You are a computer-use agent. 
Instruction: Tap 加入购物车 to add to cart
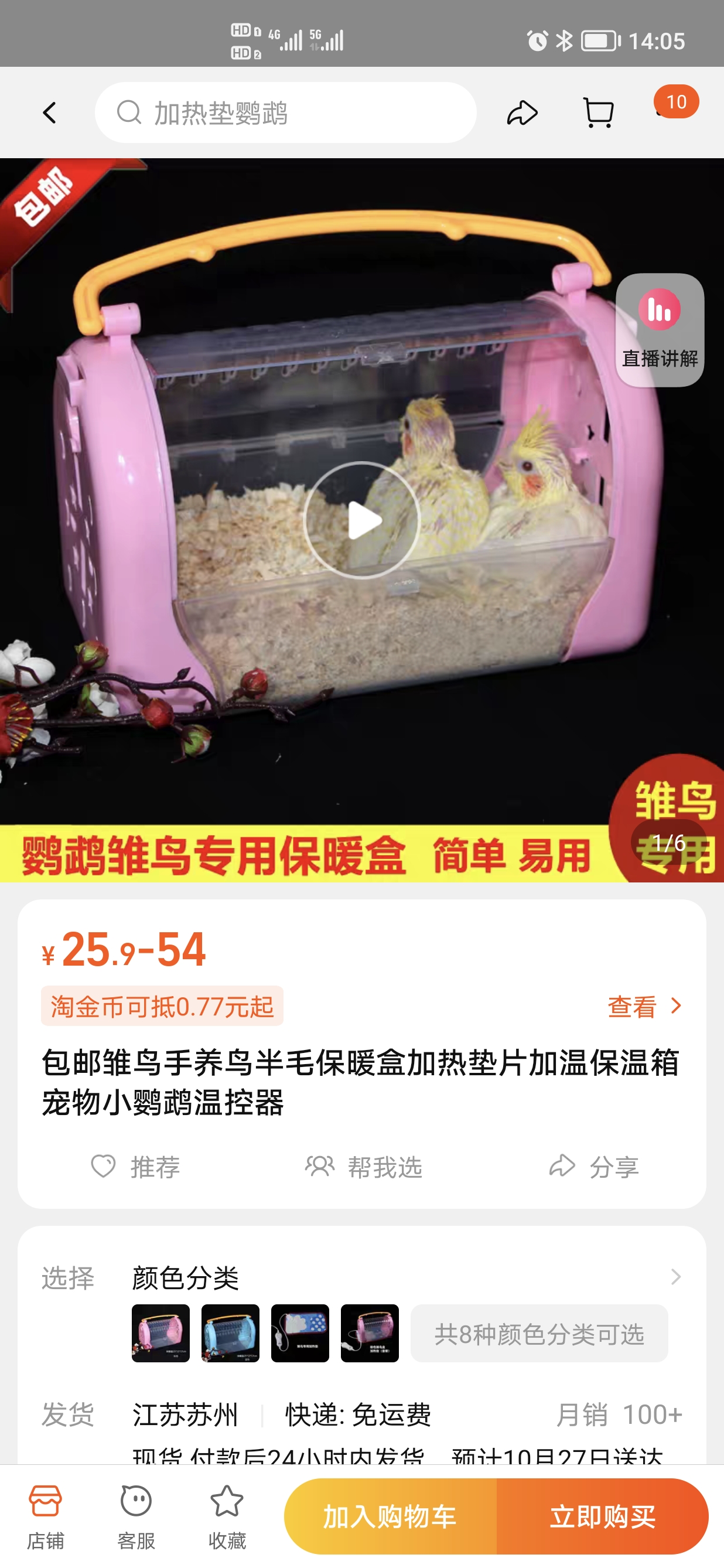[x=390, y=1516]
